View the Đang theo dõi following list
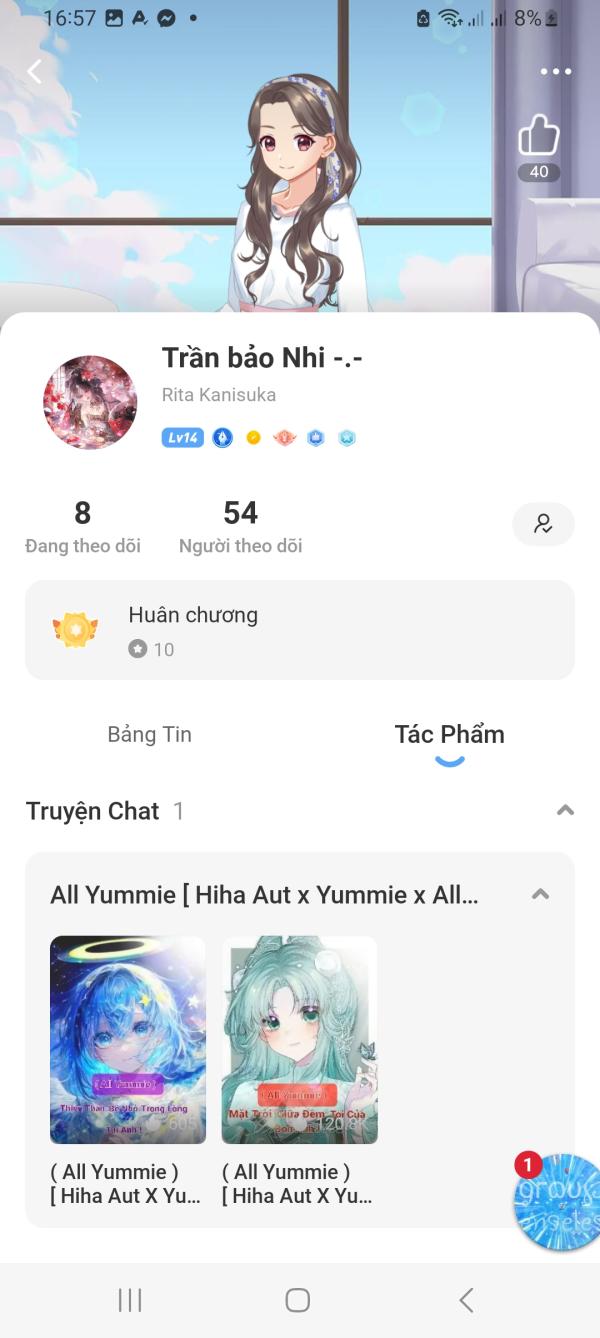 pyautogui.click(x=83, y=527)
